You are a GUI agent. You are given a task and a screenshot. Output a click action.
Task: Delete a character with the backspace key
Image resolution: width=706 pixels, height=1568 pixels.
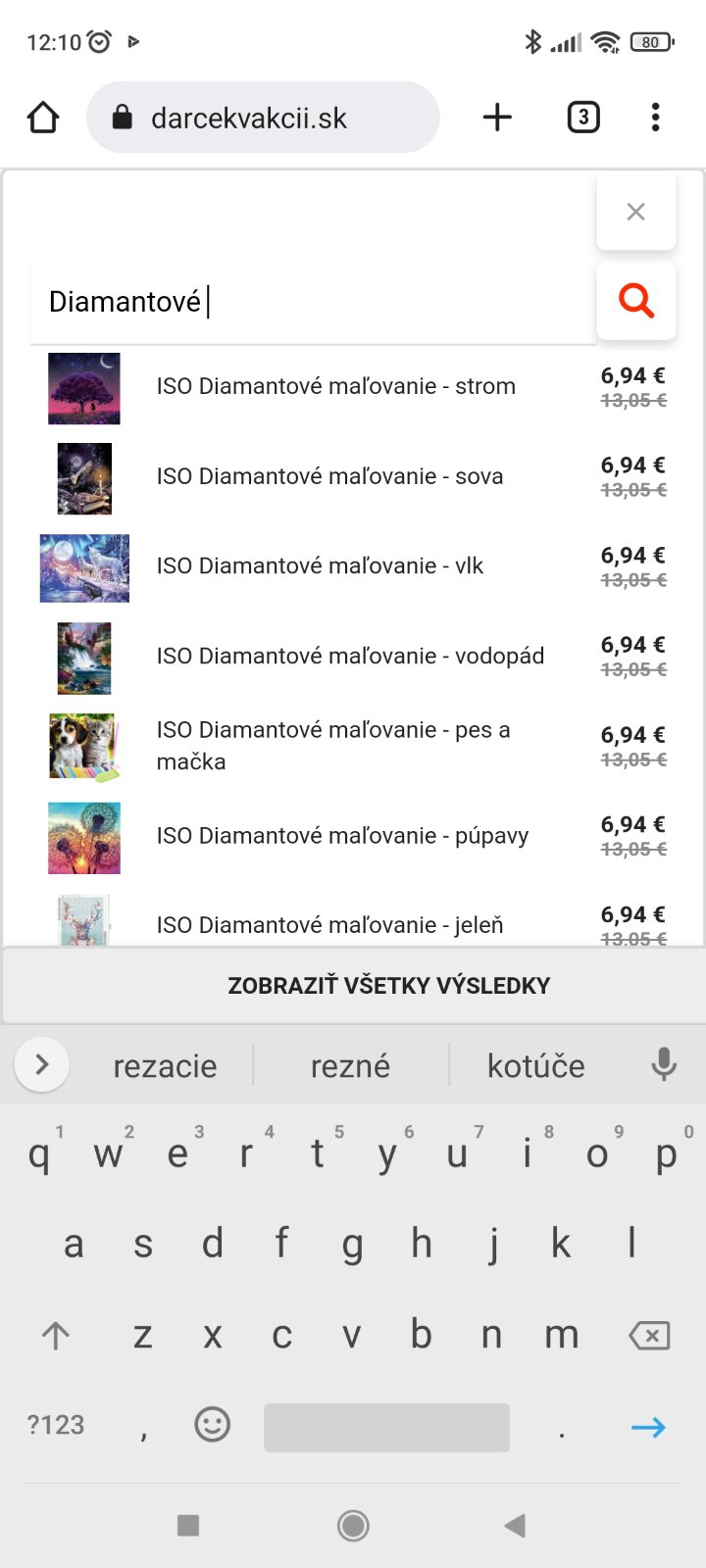point(648,1336)
